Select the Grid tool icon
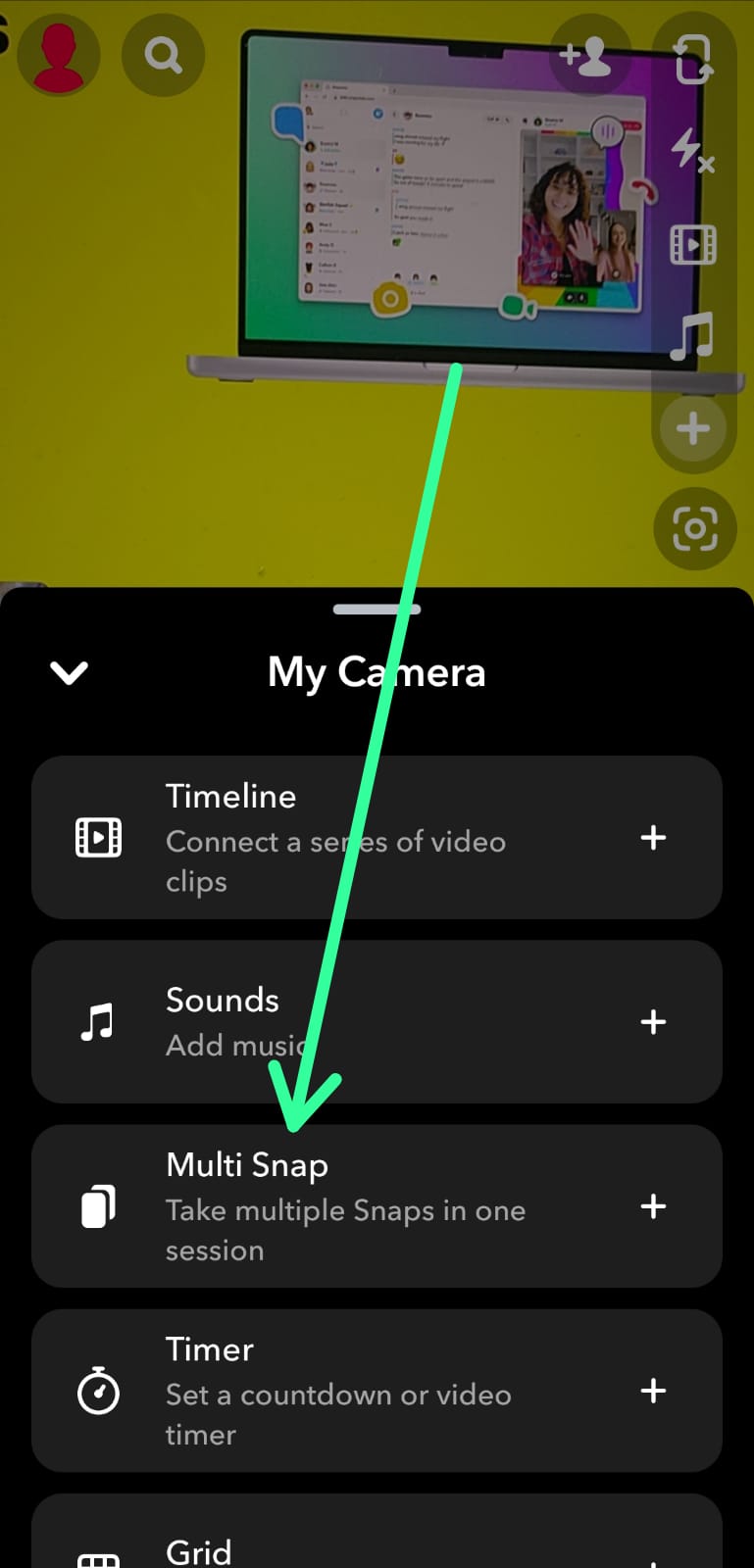 (x=96, y=1556)
